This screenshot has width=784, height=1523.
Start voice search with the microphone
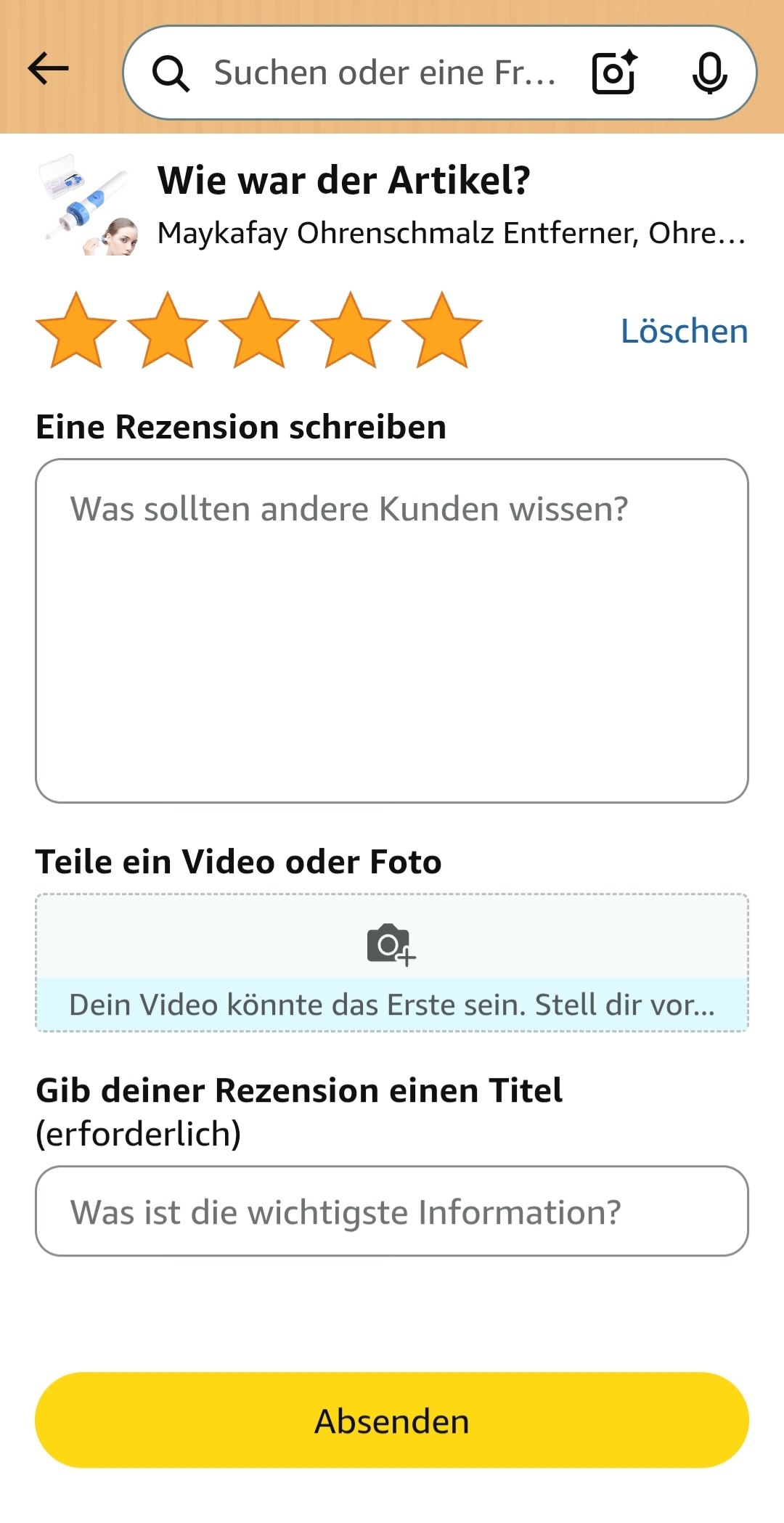click(x=709, y=73)
